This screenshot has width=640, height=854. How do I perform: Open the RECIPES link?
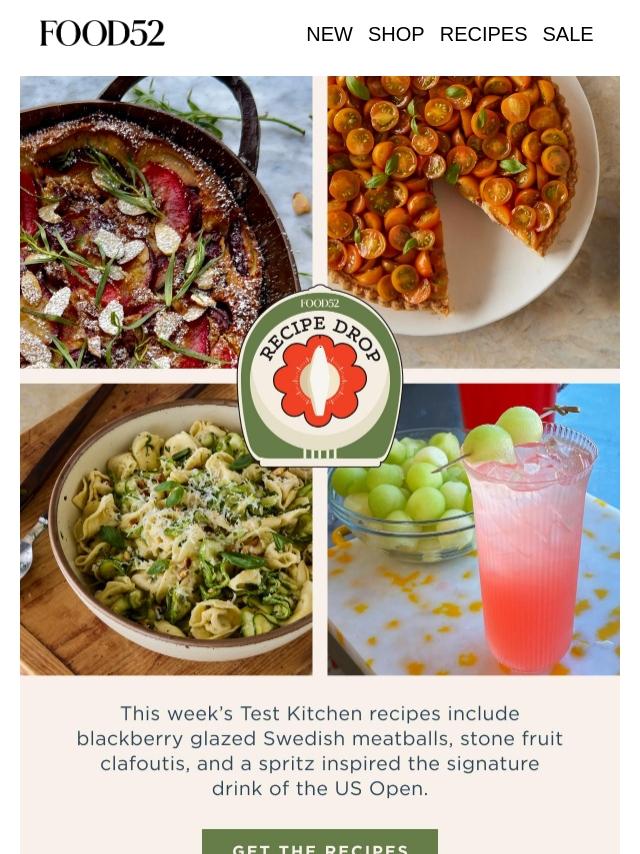(x=483, y=34)
